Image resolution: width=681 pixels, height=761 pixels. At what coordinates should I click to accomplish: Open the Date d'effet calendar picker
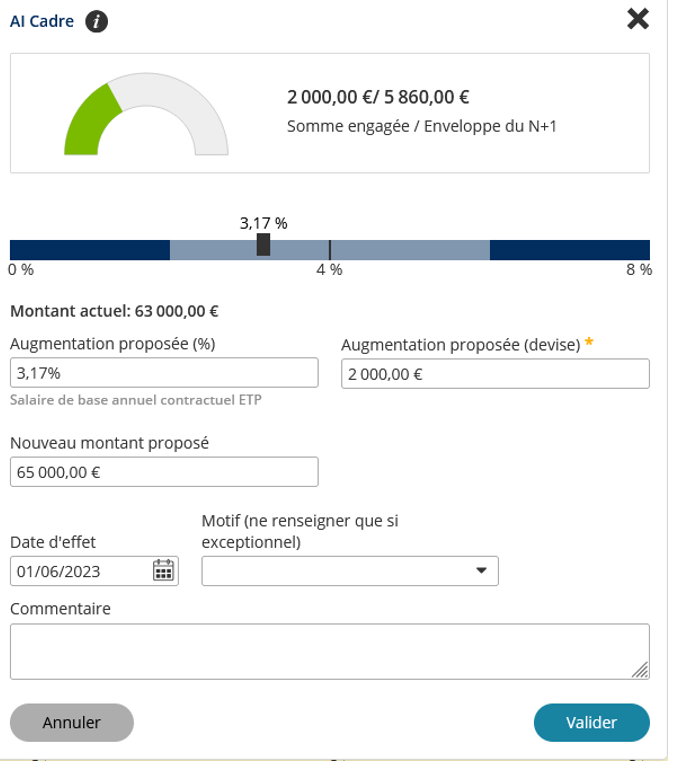(x=164, y=571)
